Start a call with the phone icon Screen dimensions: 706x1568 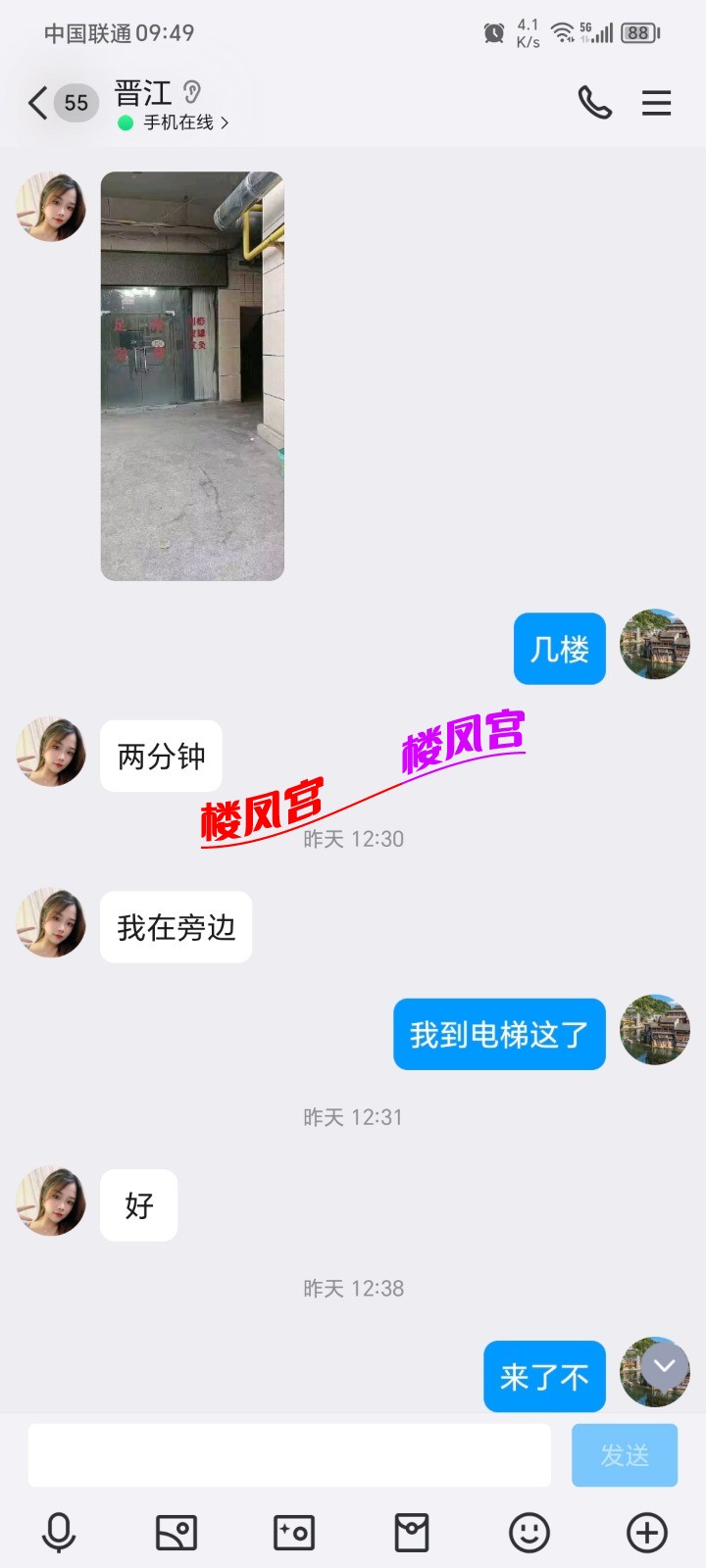coord(595,102)
